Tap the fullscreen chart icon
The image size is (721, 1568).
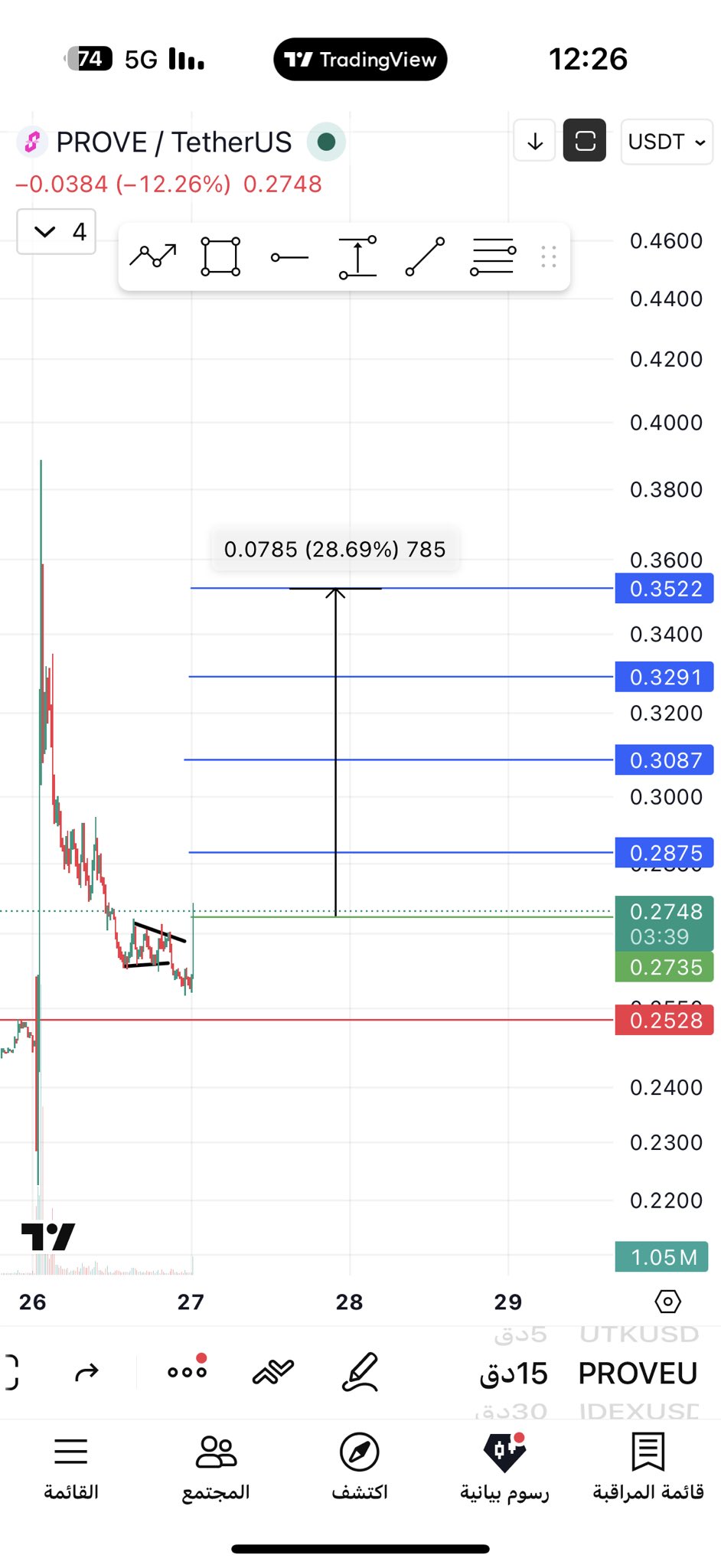585,141
